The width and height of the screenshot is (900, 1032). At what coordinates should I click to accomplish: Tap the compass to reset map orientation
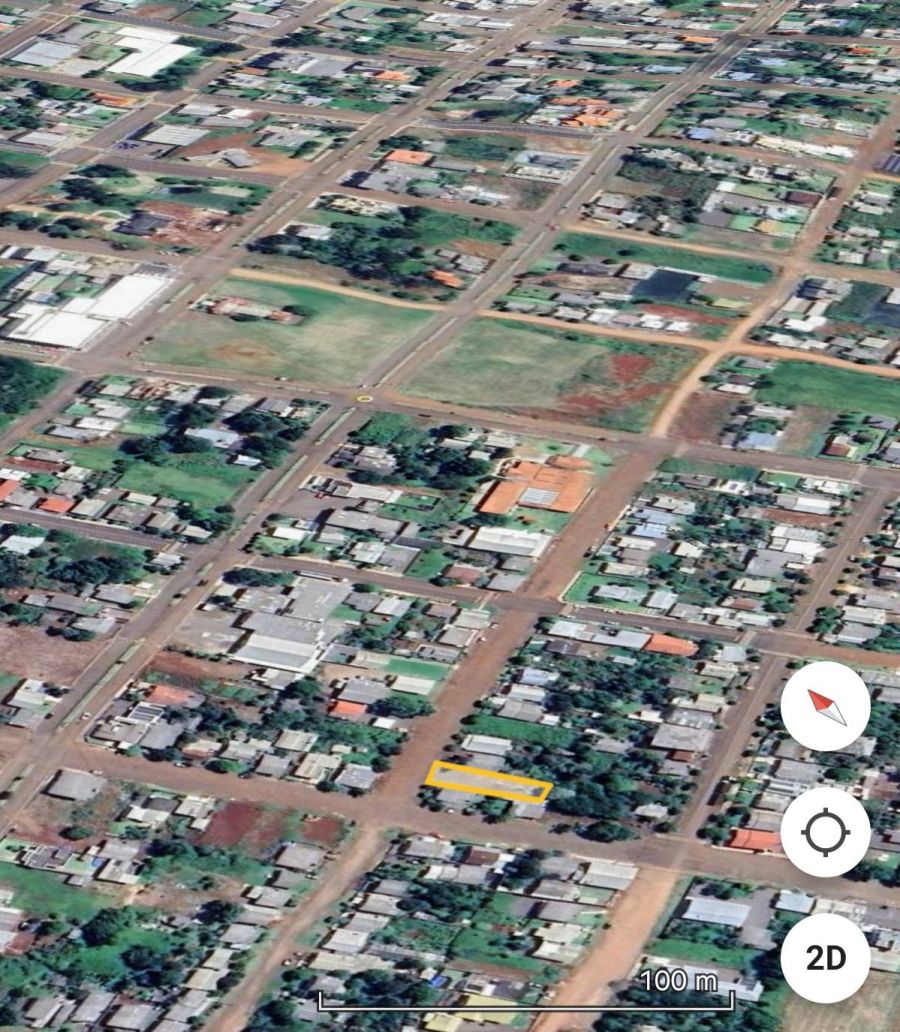[x=825, y=706]
